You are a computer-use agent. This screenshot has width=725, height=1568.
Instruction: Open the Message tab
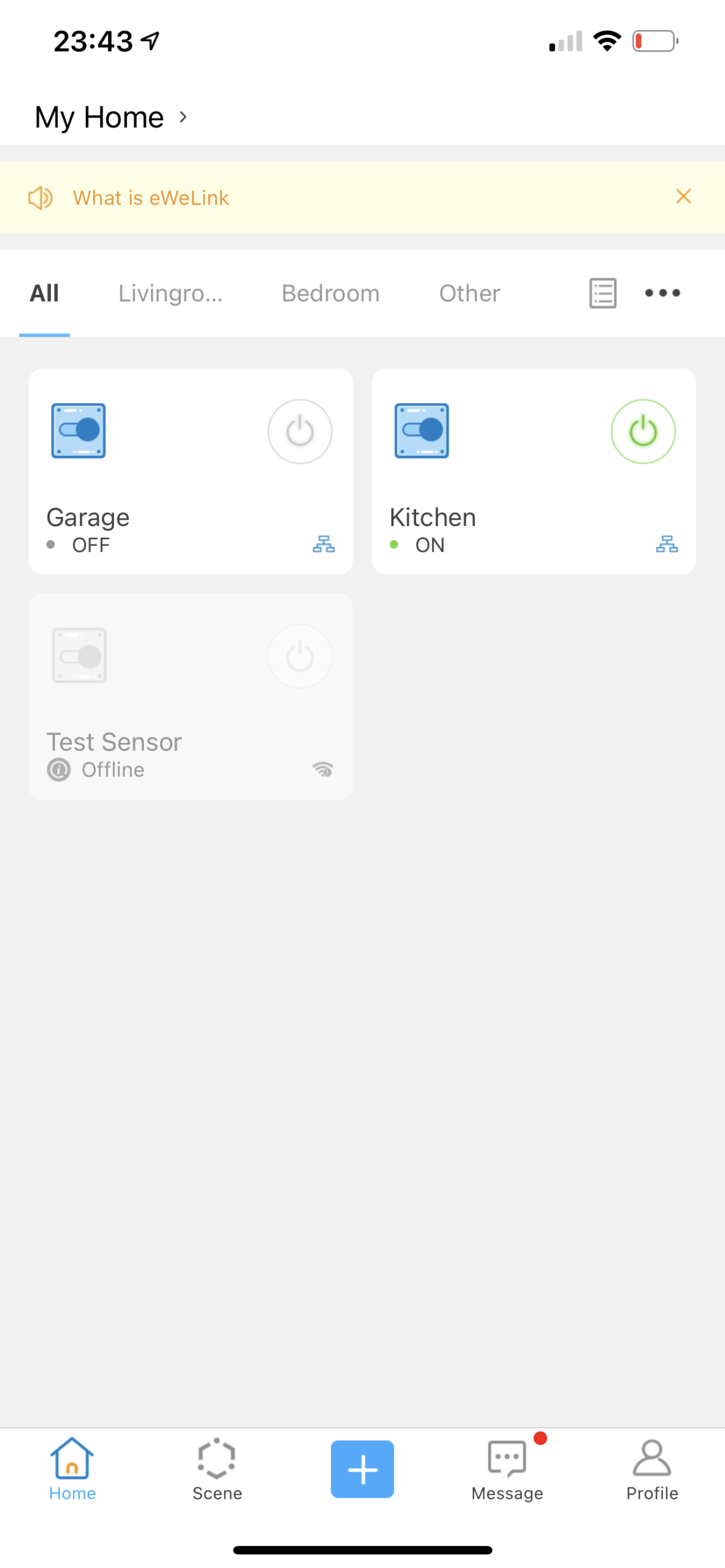click(507, 1469)
